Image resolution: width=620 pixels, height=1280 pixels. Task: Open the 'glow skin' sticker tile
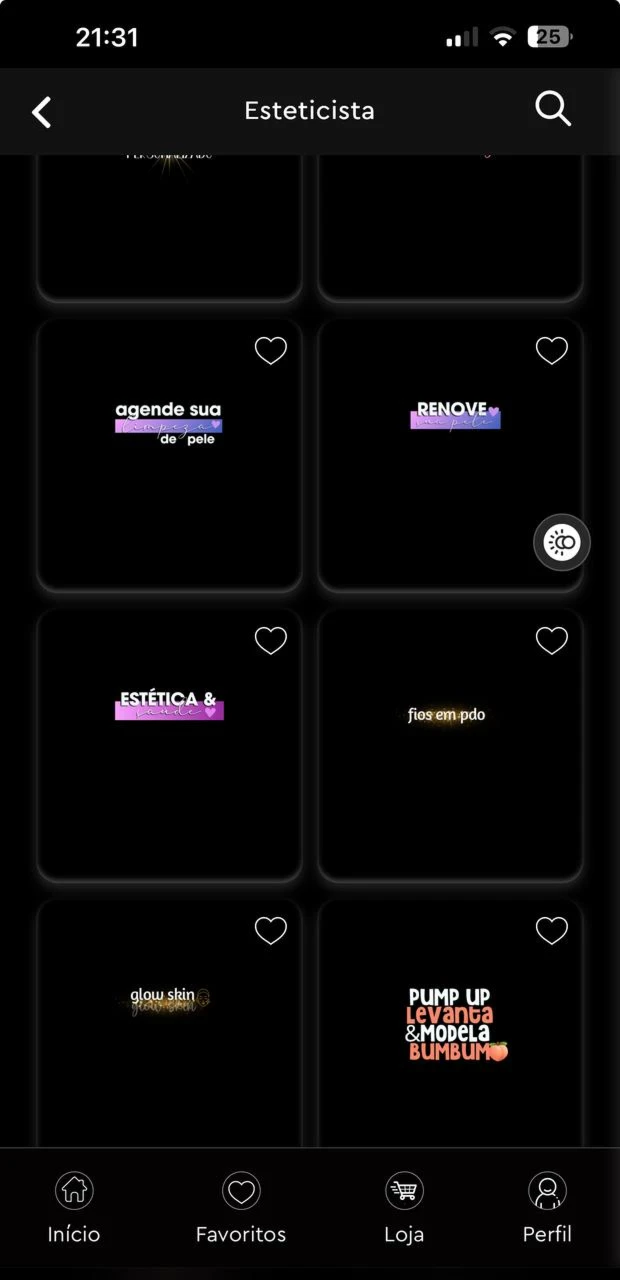(169, 1024)
